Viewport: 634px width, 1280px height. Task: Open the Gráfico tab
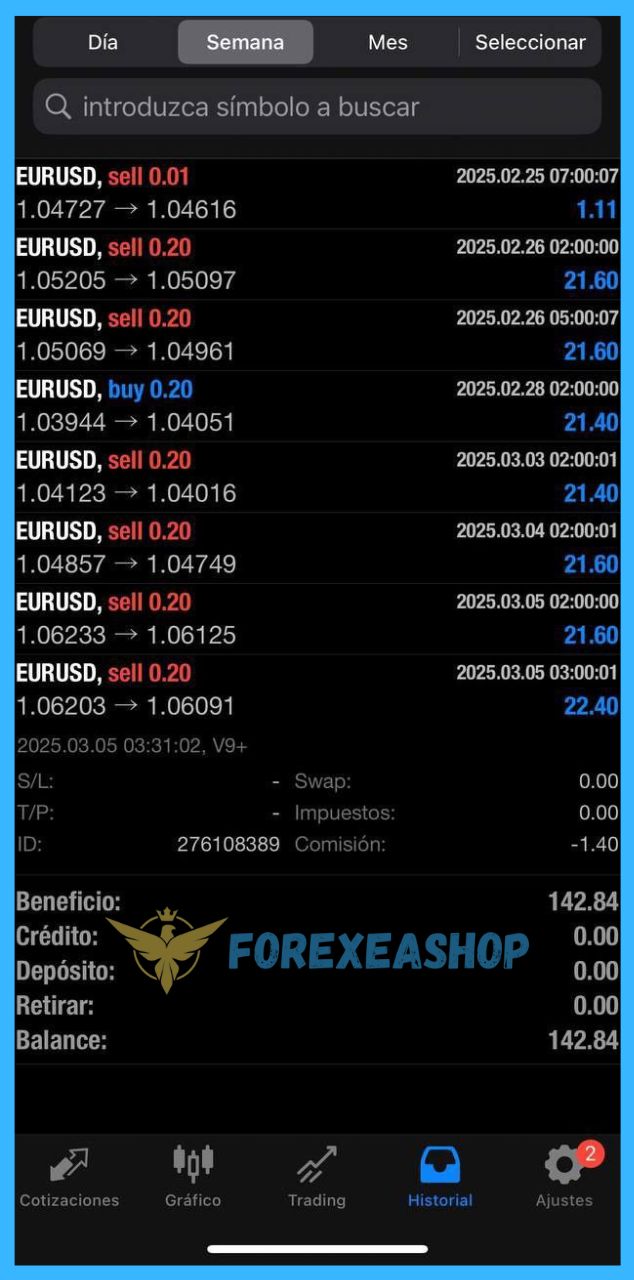click(x=193, y=1178)
